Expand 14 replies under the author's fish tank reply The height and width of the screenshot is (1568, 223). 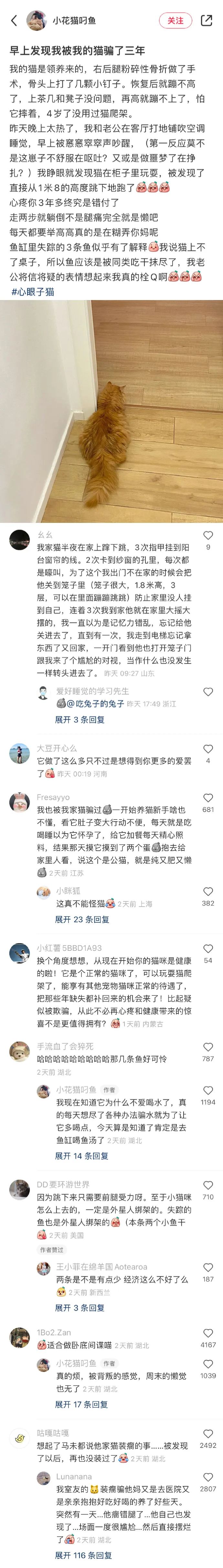click(x=82, y=1156)
